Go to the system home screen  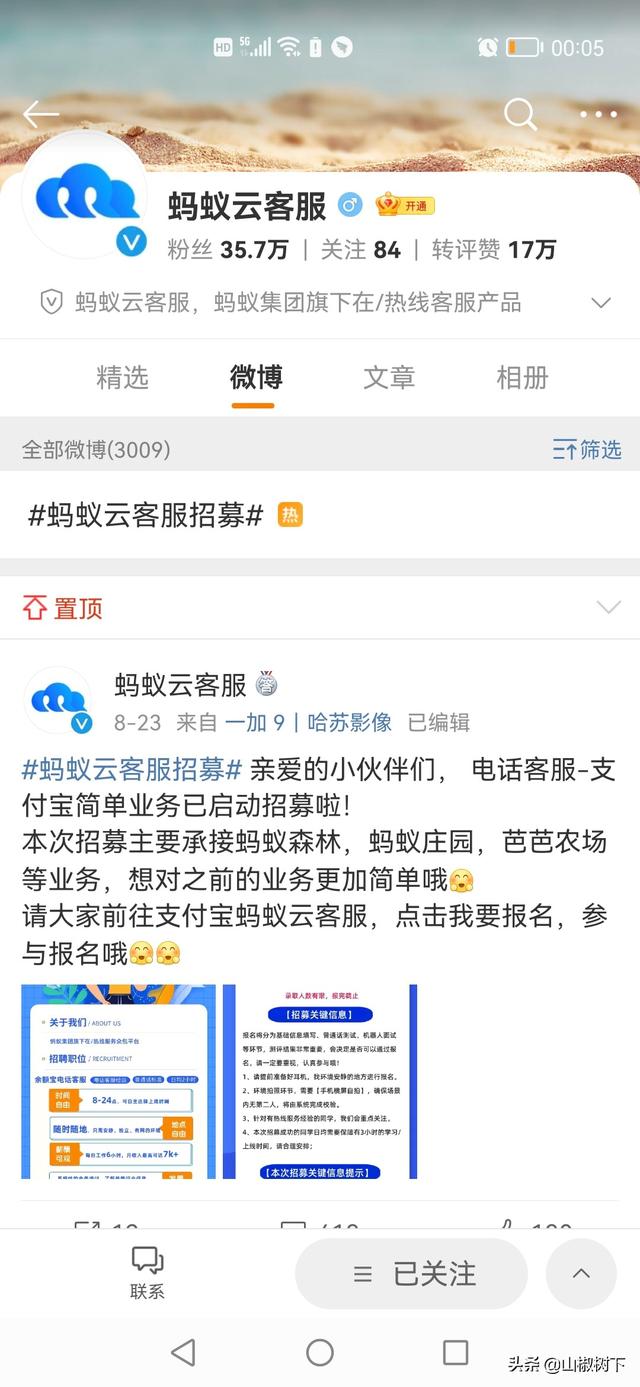point(320,1353)
